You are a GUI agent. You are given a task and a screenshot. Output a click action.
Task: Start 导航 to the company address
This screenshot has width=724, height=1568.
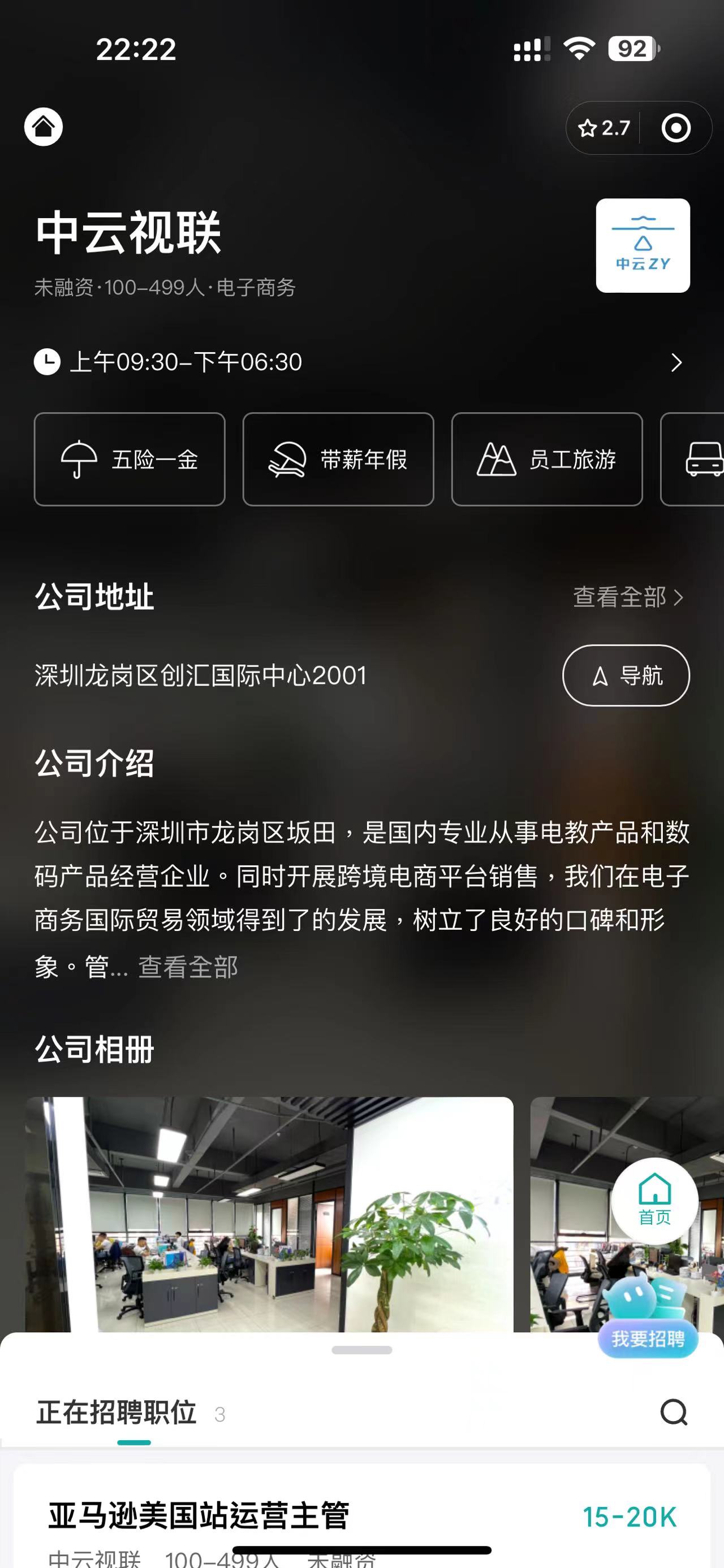click(626, 675)
